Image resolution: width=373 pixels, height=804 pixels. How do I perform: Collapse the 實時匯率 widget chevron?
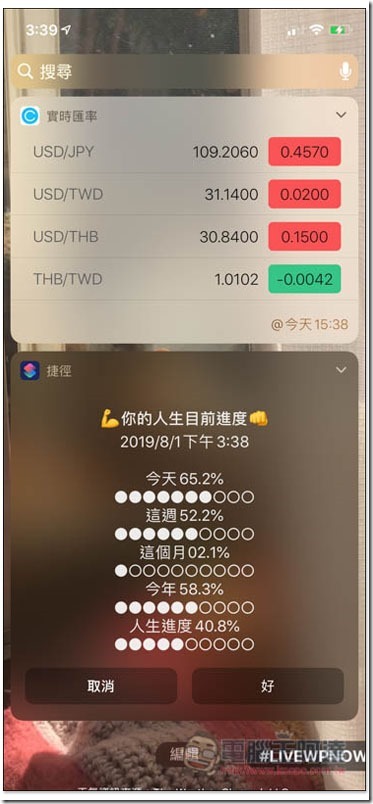341,115
